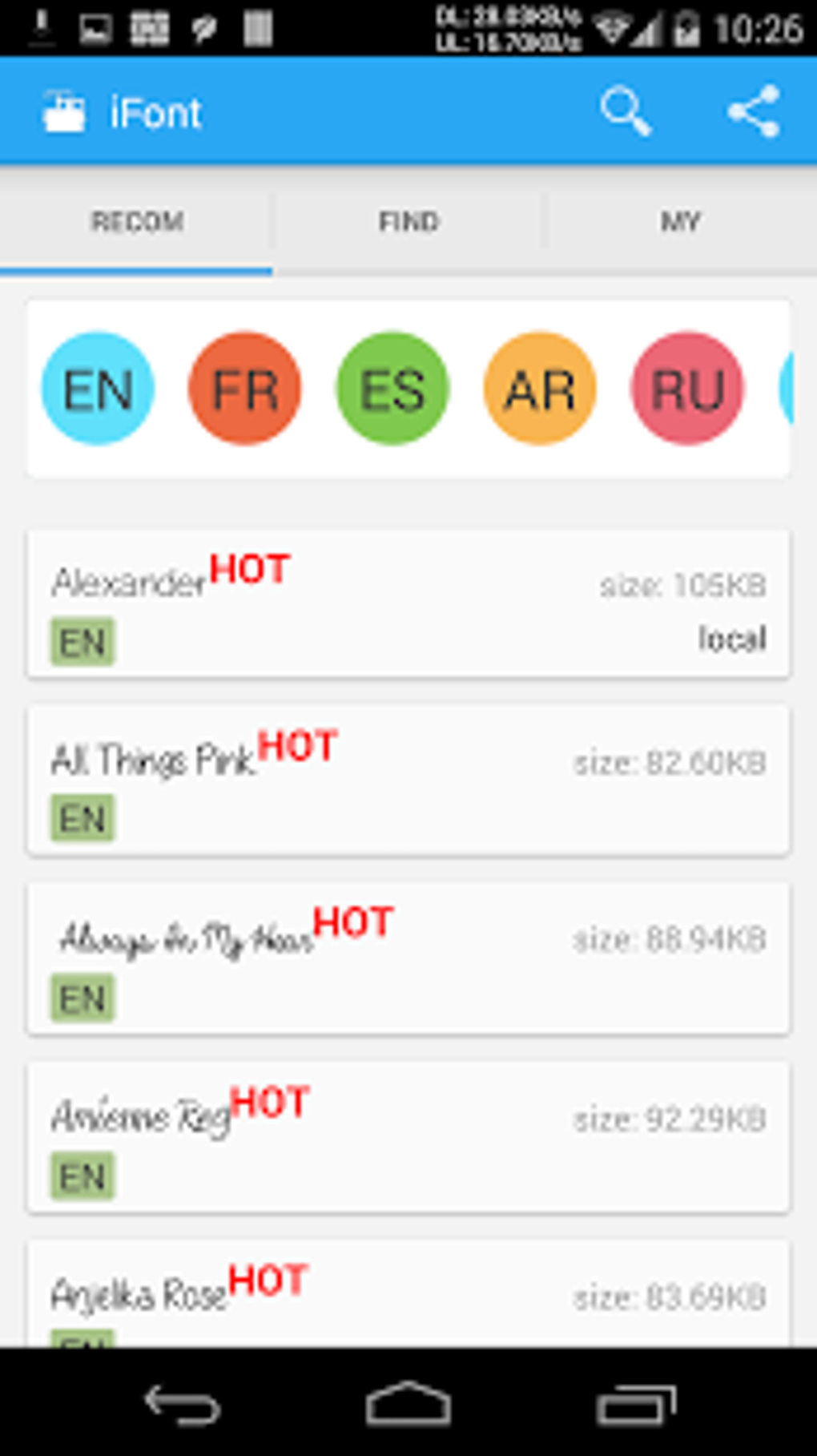View the Arrienne Reg font card
This screenshot has height=1456, width=817.
(408, 1138)
